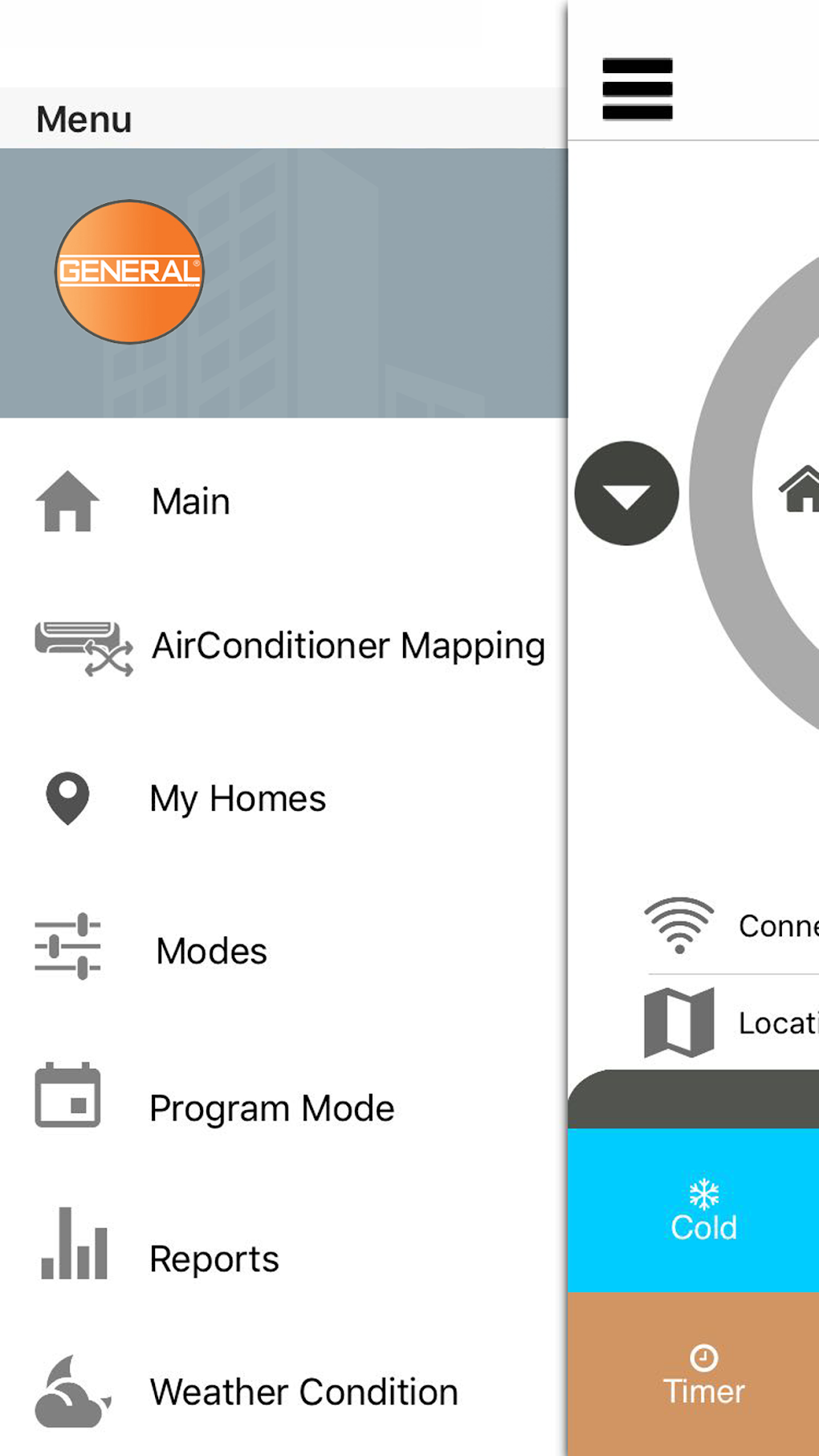Open AirConditioner Mapping via its icon
Screen dimensions: 819x1456
click(80, 646)
